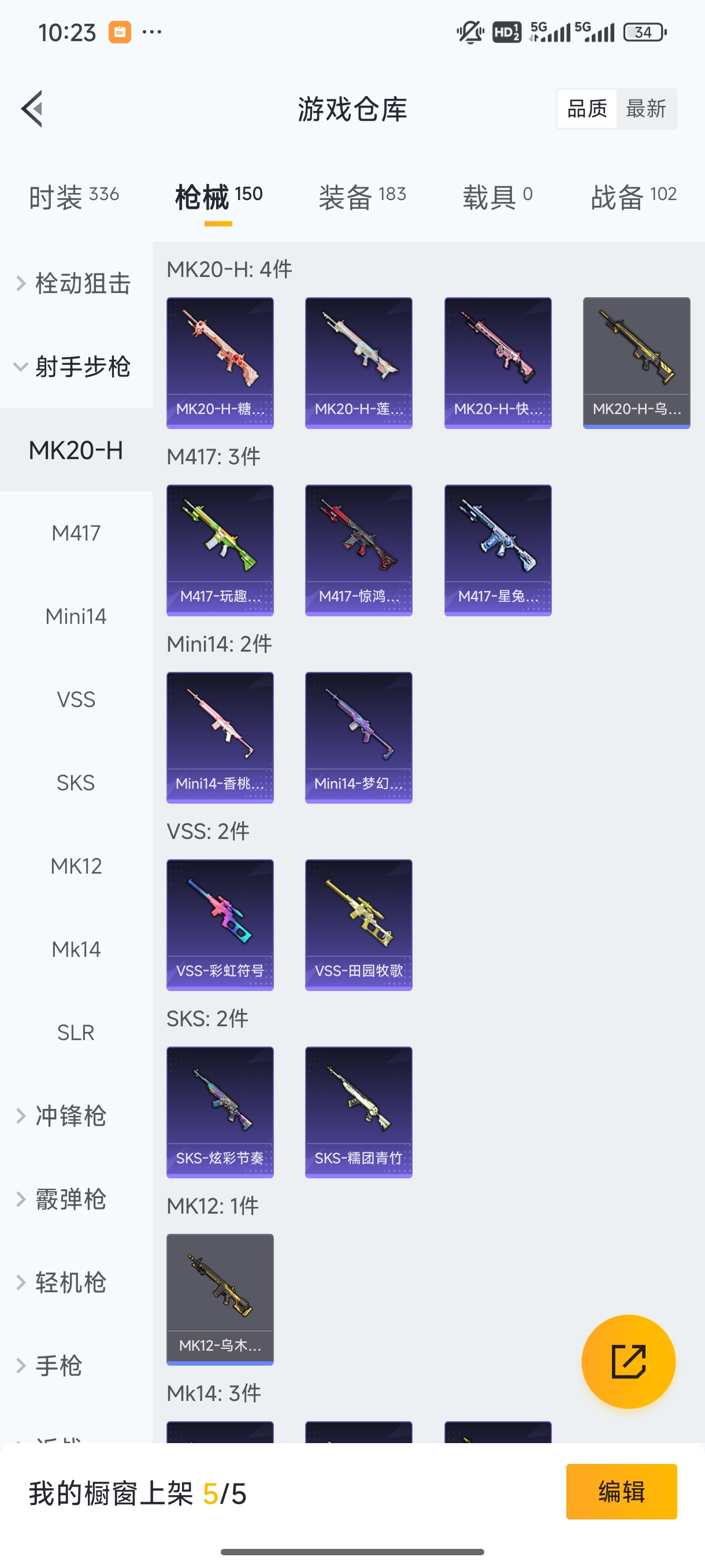Image resolution: width=705 pixels, height=1568 pixels.
Task: Tap 编辑 to edit showcase
Action: click(x=621, y=1491)
